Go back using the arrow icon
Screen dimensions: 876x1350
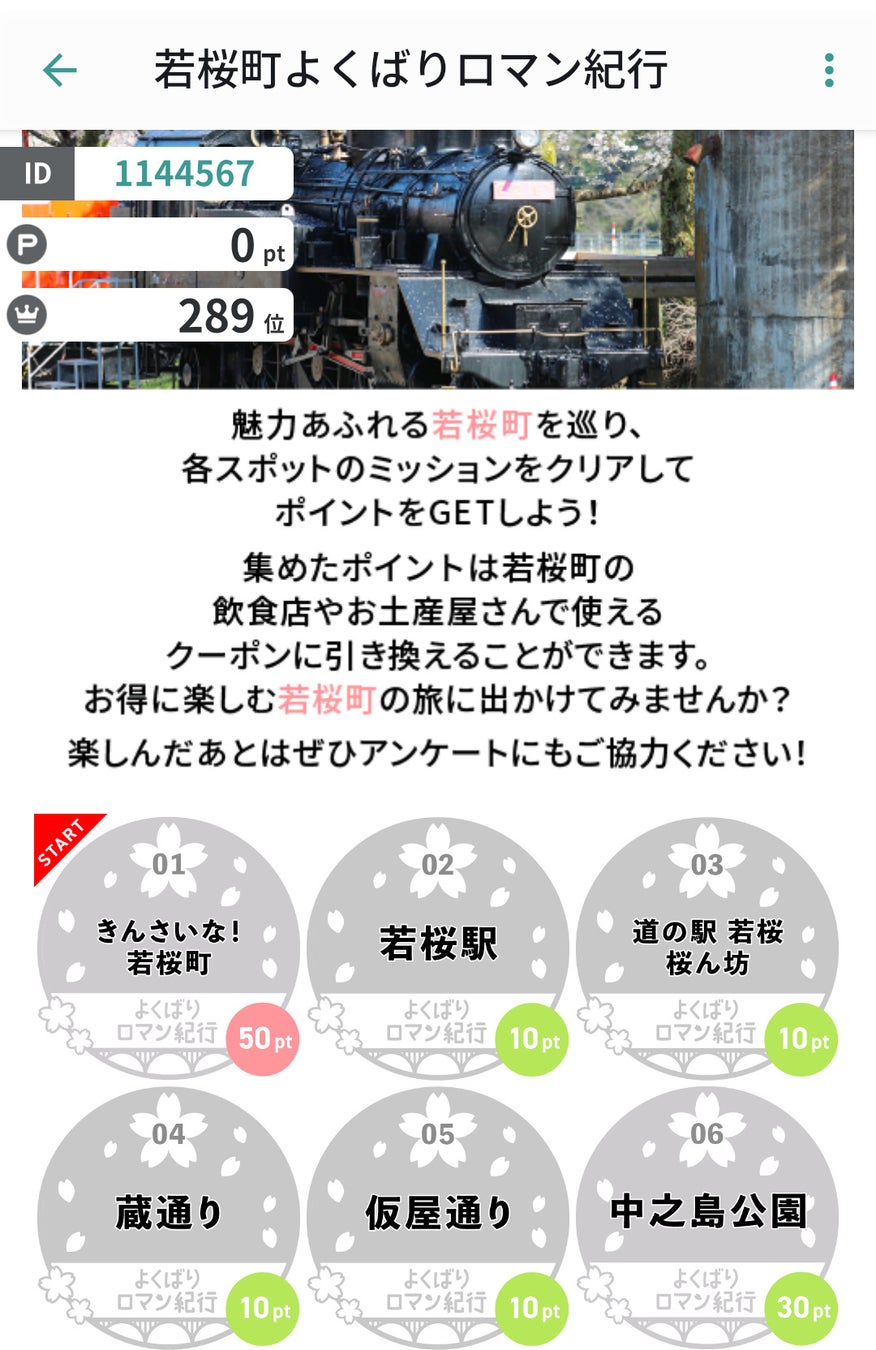(x=60, y=70)
